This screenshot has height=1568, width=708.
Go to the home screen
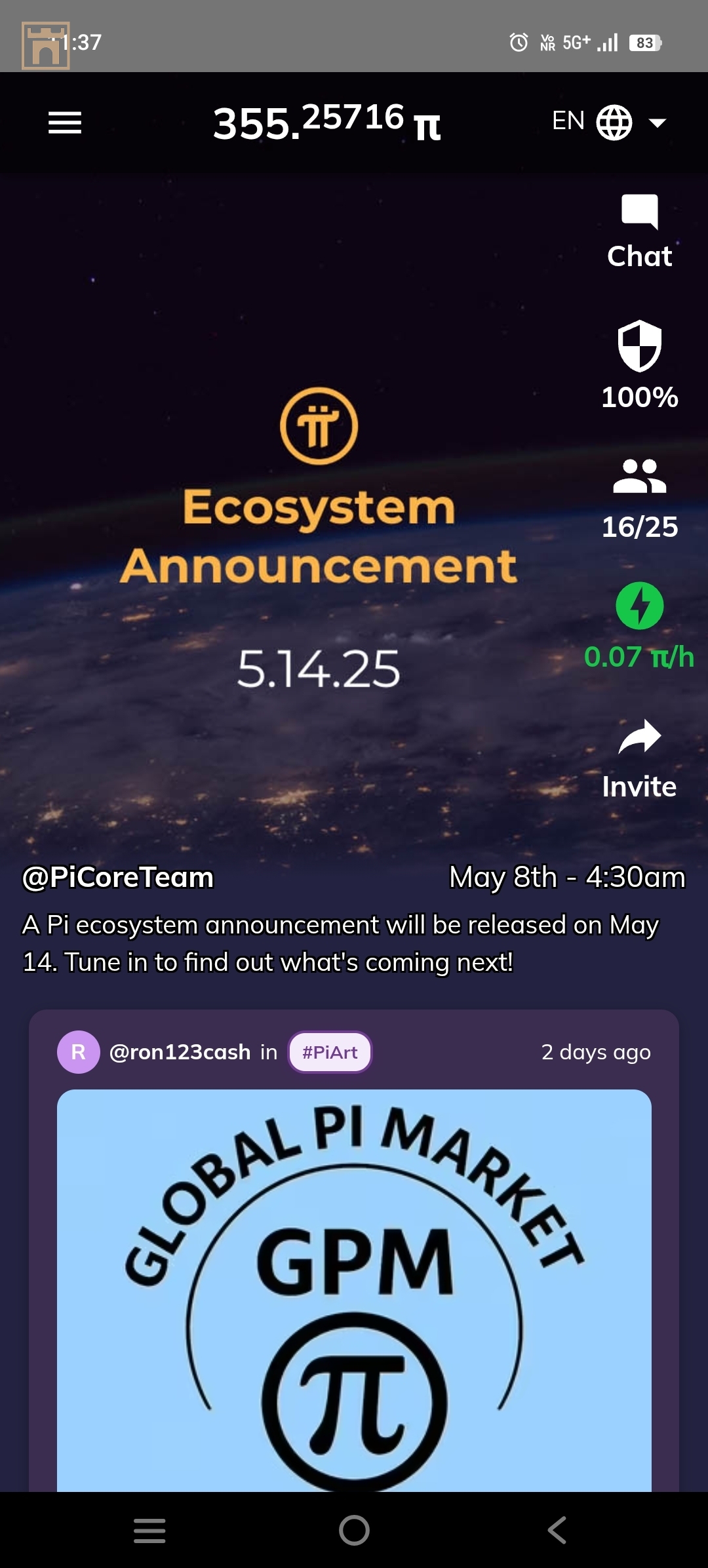(354, 1530)
